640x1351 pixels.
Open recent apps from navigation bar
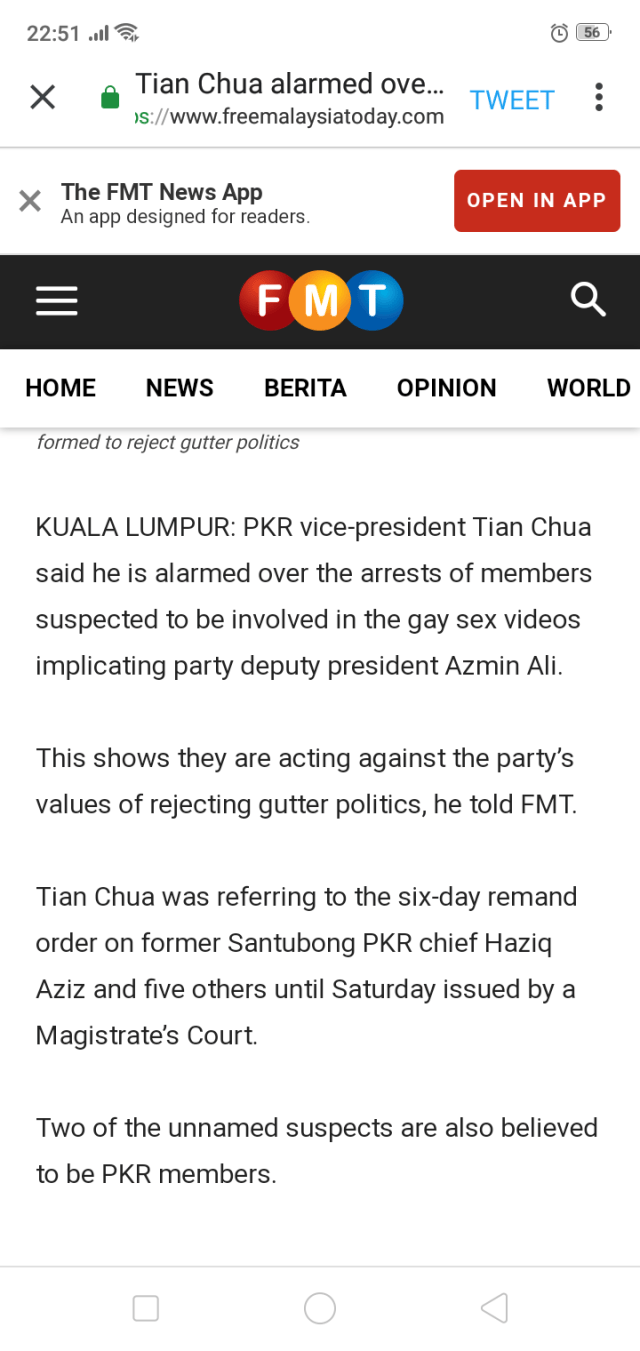[146, 1308]
